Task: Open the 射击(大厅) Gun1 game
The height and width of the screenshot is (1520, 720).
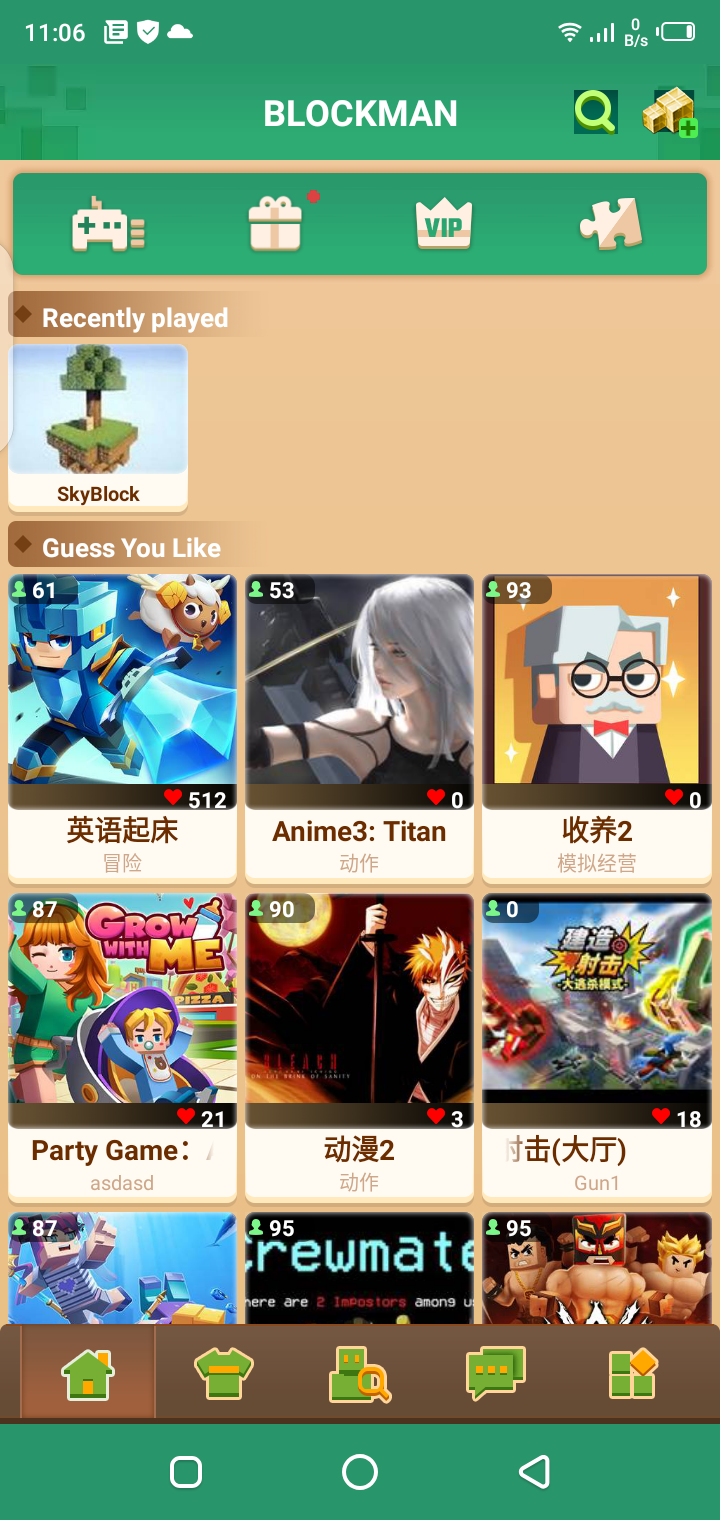Action: click(596, 1045)
